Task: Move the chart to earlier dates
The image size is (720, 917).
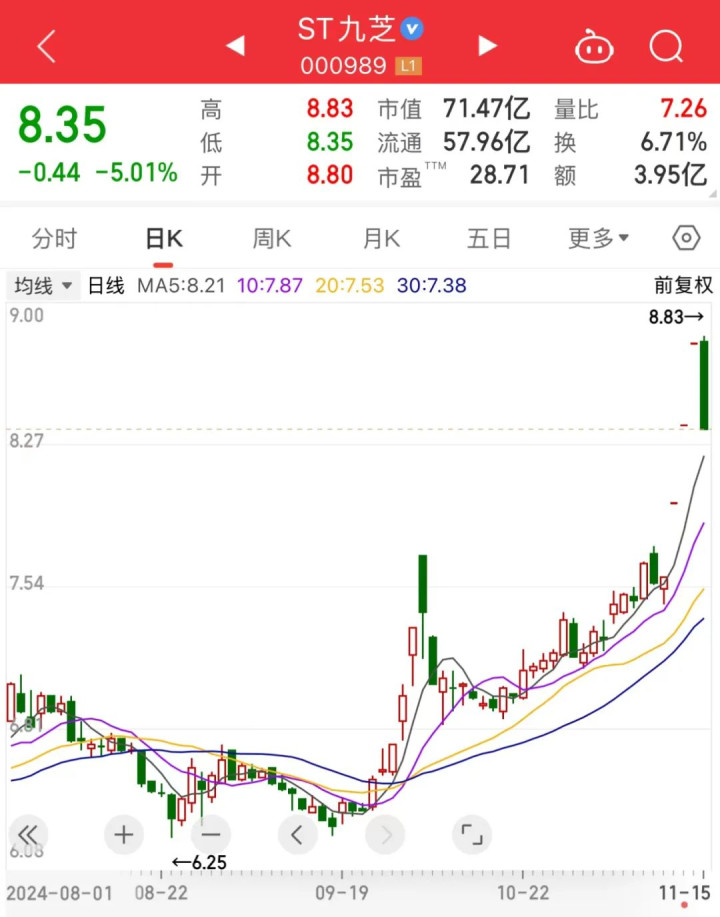Action: pos(297,834)
